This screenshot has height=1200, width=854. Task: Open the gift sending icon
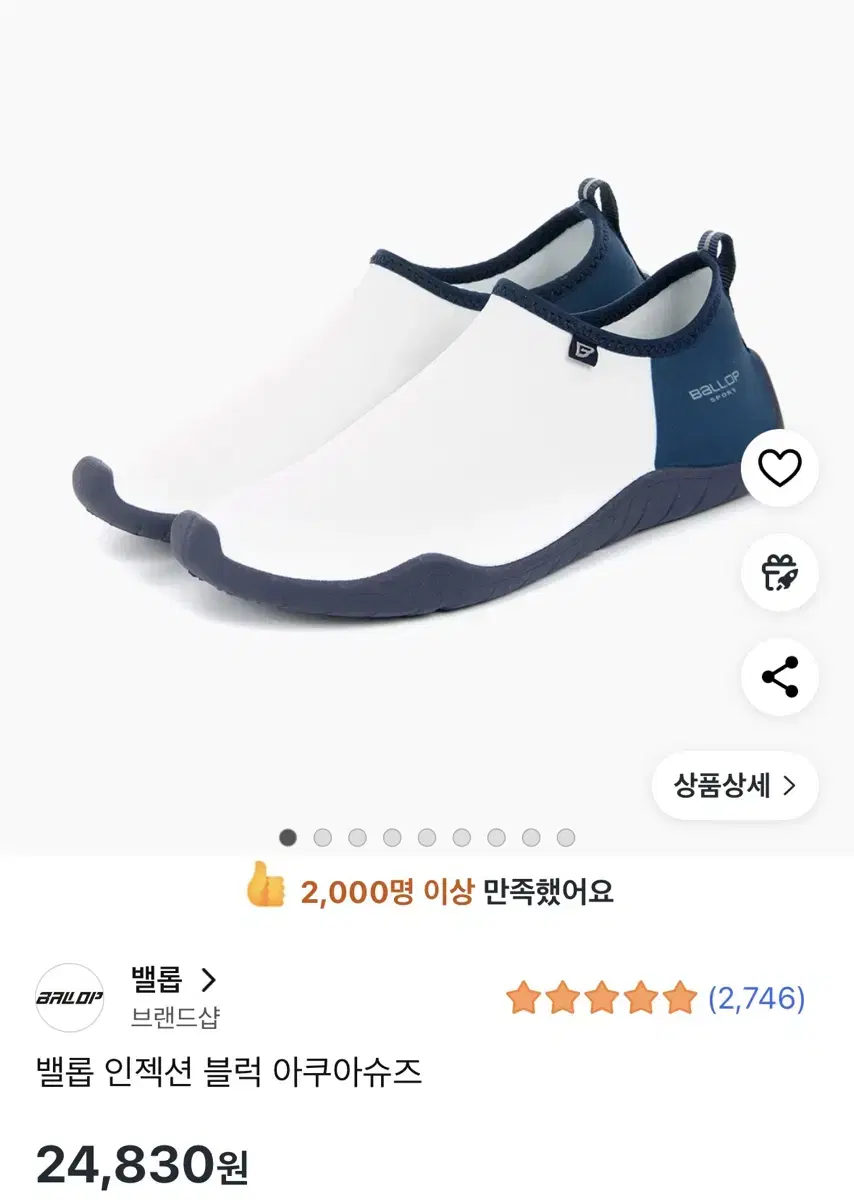779,570
